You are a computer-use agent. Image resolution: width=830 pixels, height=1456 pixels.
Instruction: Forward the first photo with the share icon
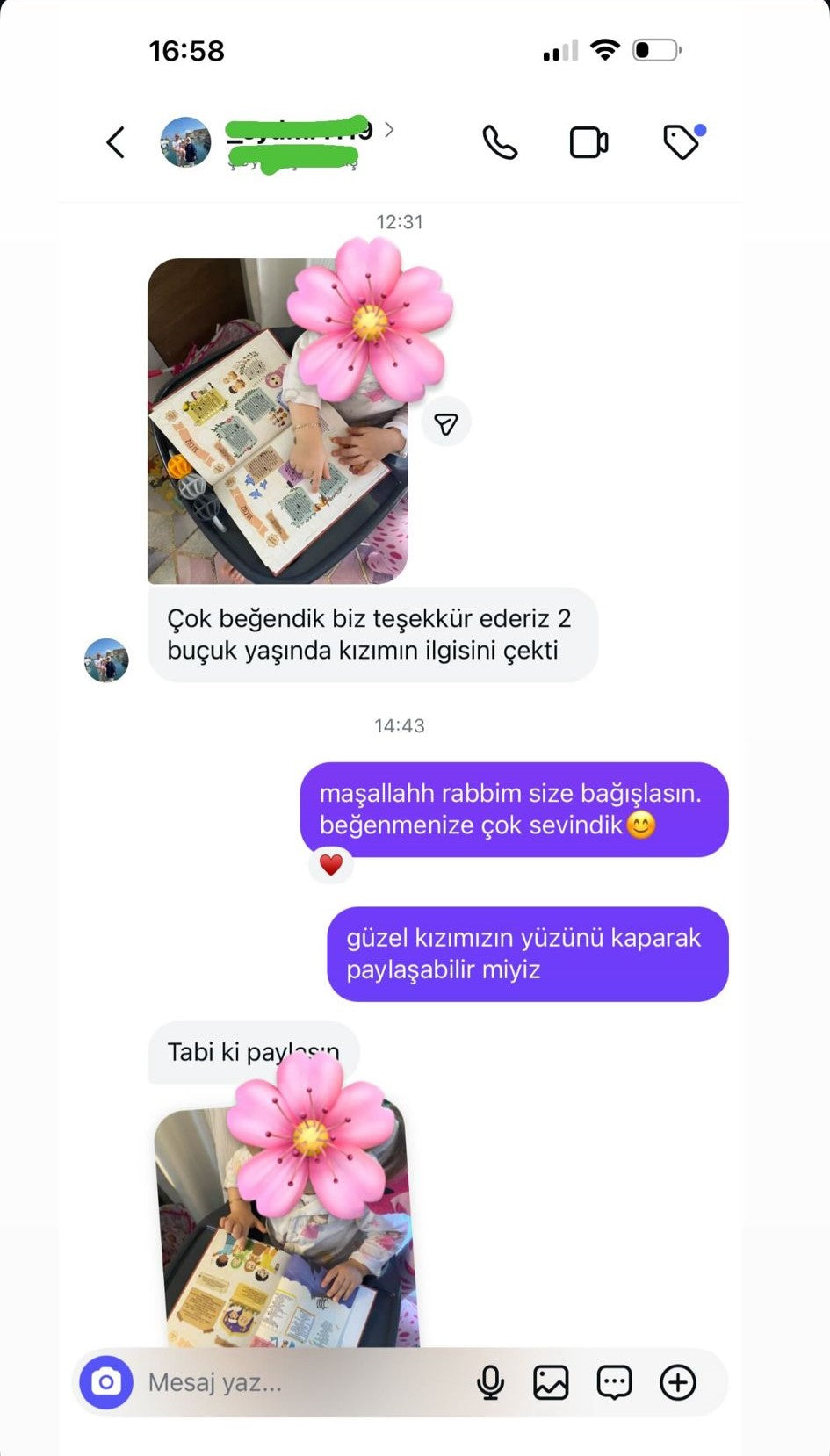coord(446,423)
